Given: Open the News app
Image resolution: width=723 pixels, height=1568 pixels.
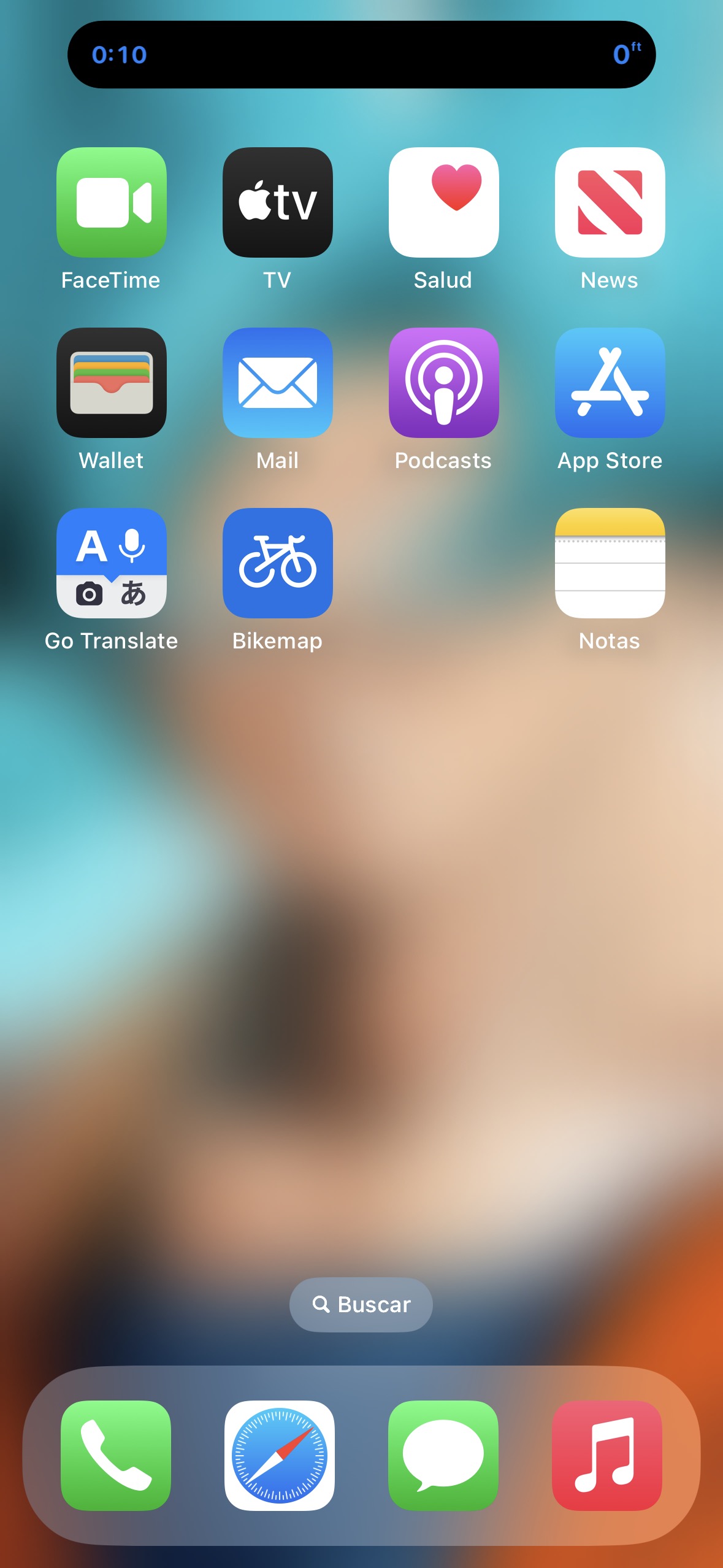Looking at the screenshot, I should [610, 202].
